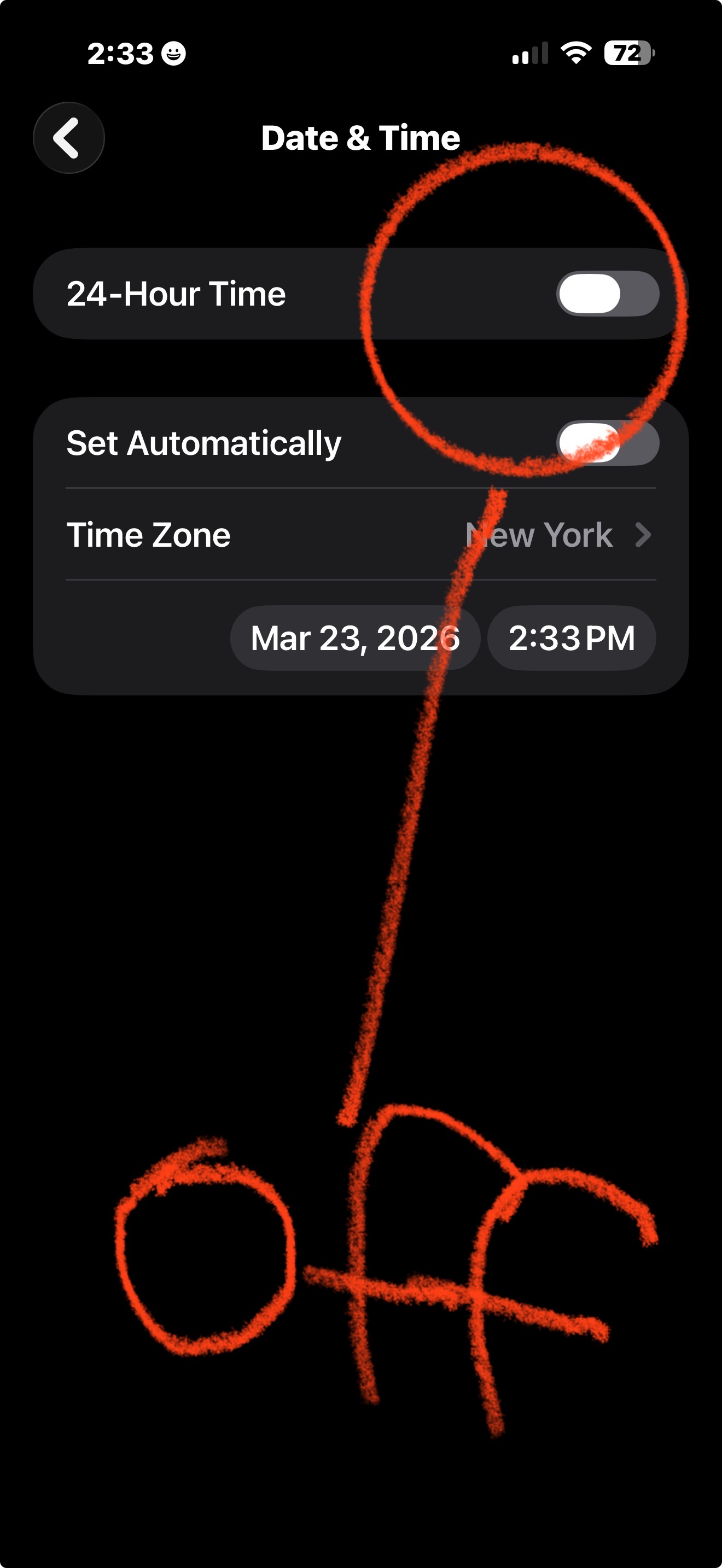Open the Time Zone setting
This screenshot has height=1568, width=722.
point(360,535)
